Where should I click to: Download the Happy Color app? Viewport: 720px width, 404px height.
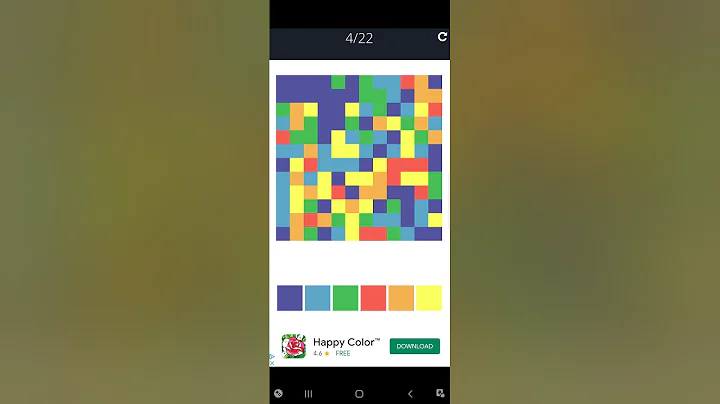point(414,346)
